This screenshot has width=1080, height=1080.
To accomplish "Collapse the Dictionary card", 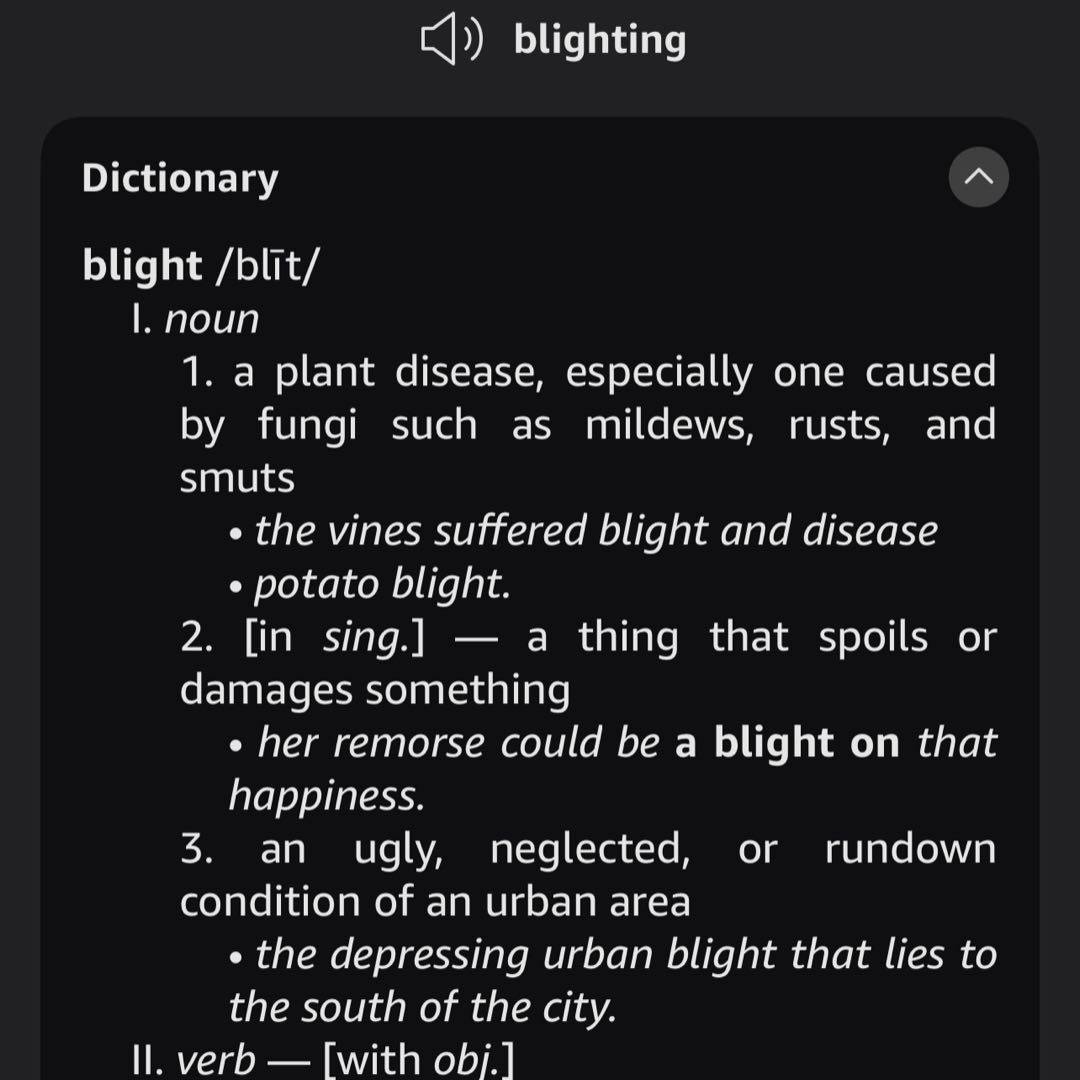I will coord(978,177).
